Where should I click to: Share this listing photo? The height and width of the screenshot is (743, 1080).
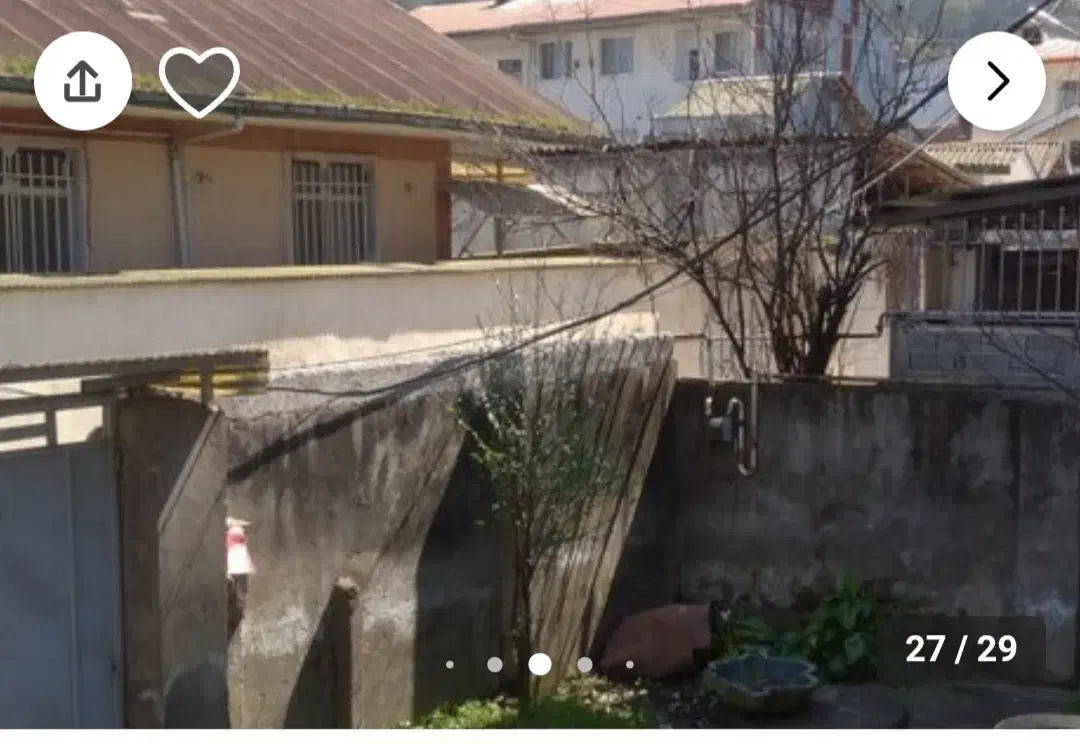pos(83,81)
